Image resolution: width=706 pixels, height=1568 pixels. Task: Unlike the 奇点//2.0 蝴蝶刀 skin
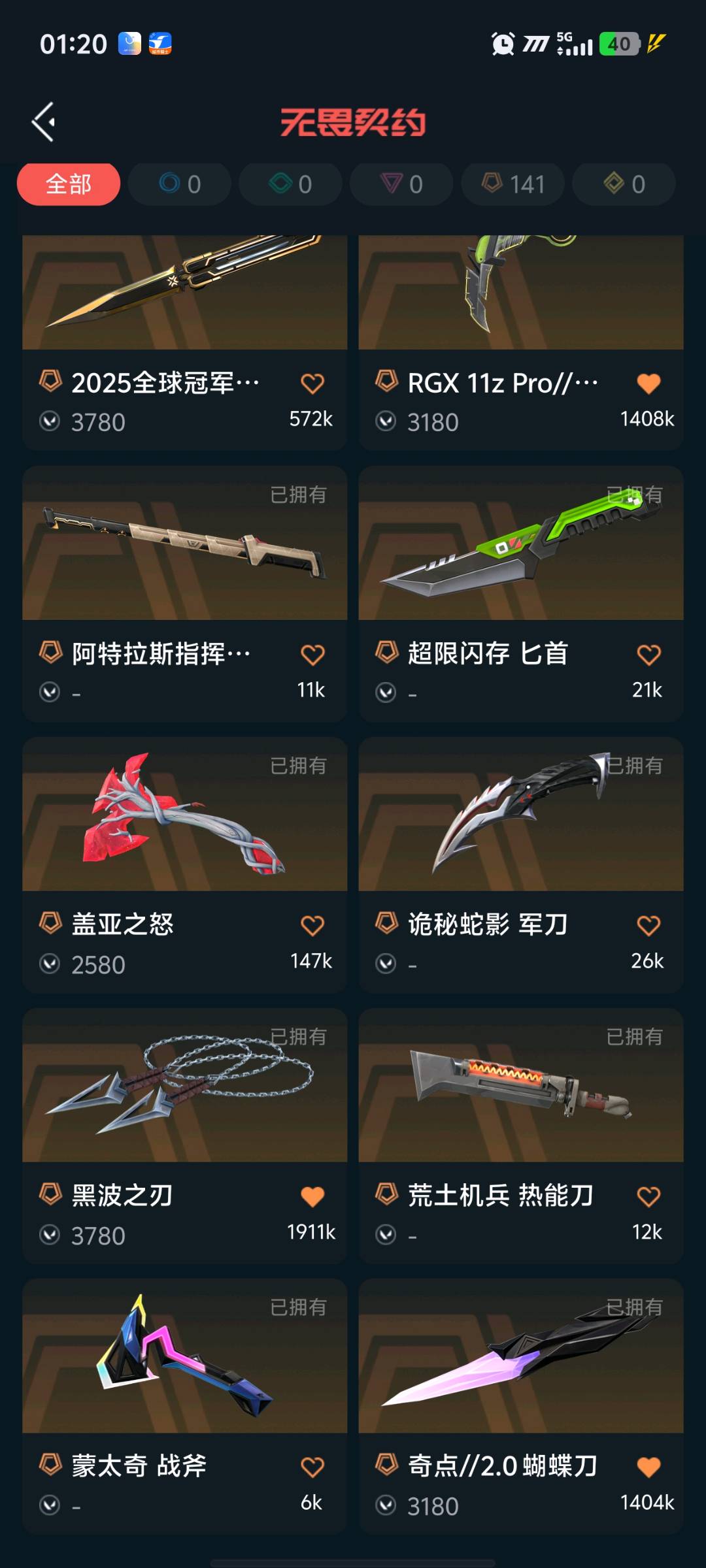(x=648, y=1467)
